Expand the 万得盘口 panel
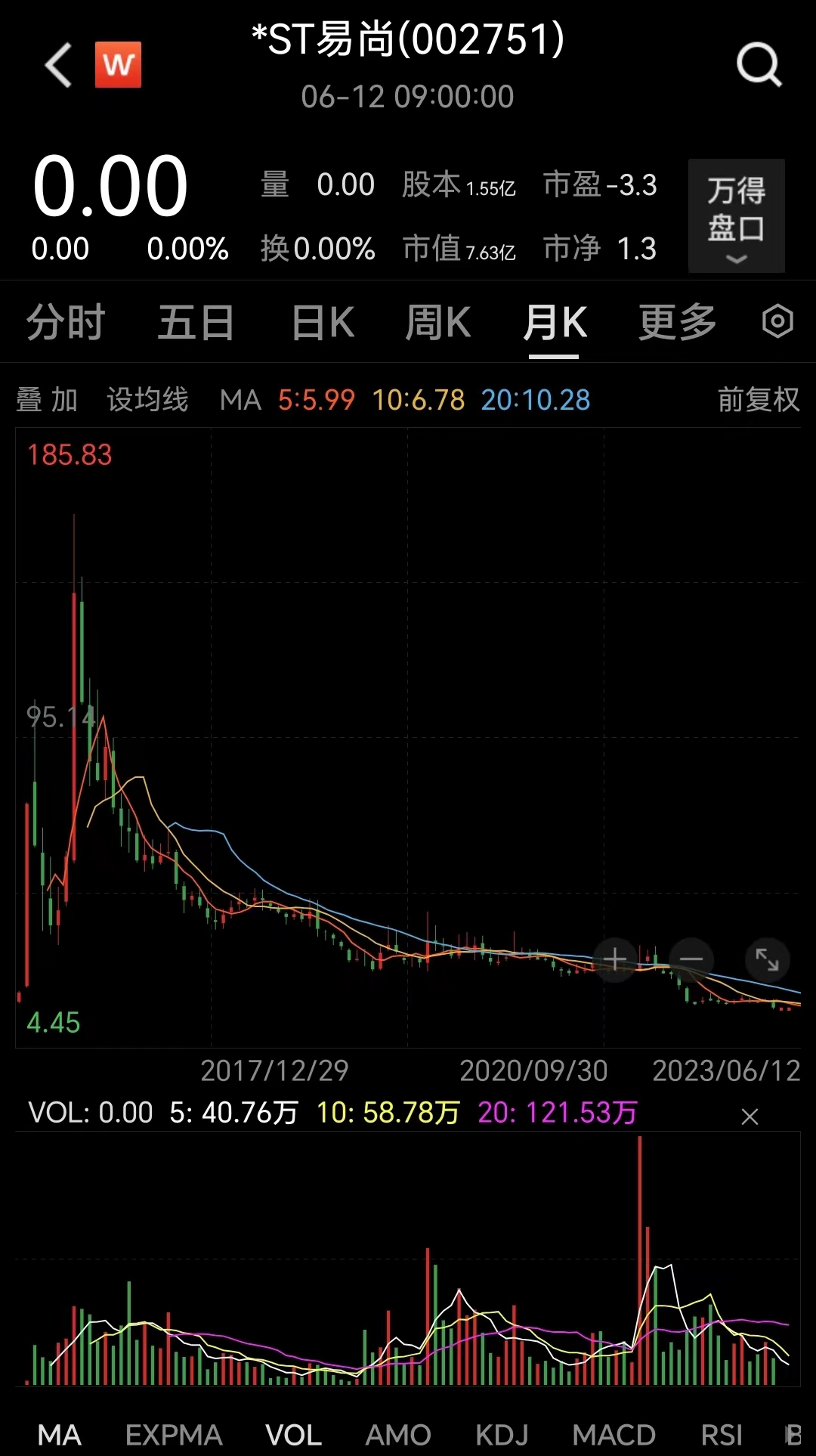816x1456 pixels. click(736, 215)
